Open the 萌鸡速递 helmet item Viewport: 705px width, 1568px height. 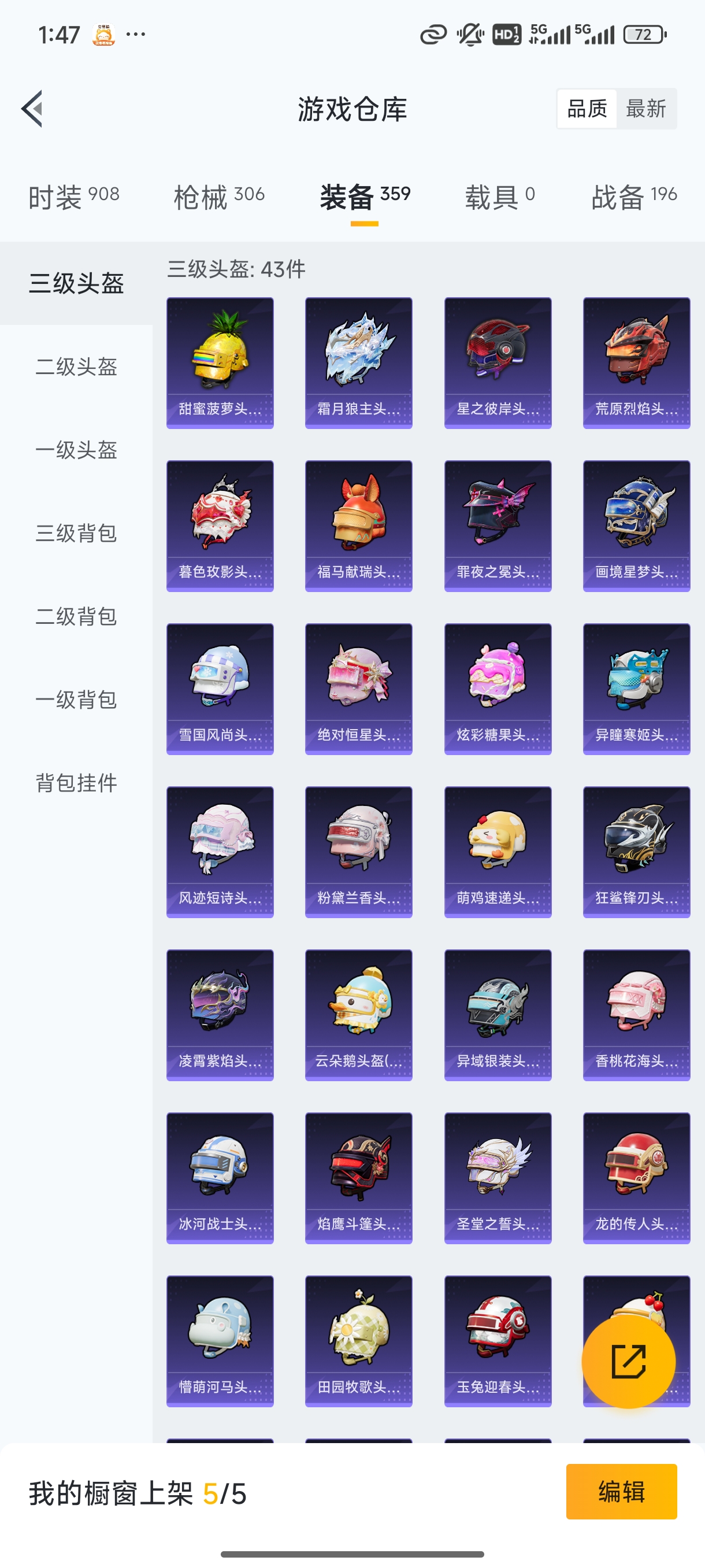tap(498, 852)
